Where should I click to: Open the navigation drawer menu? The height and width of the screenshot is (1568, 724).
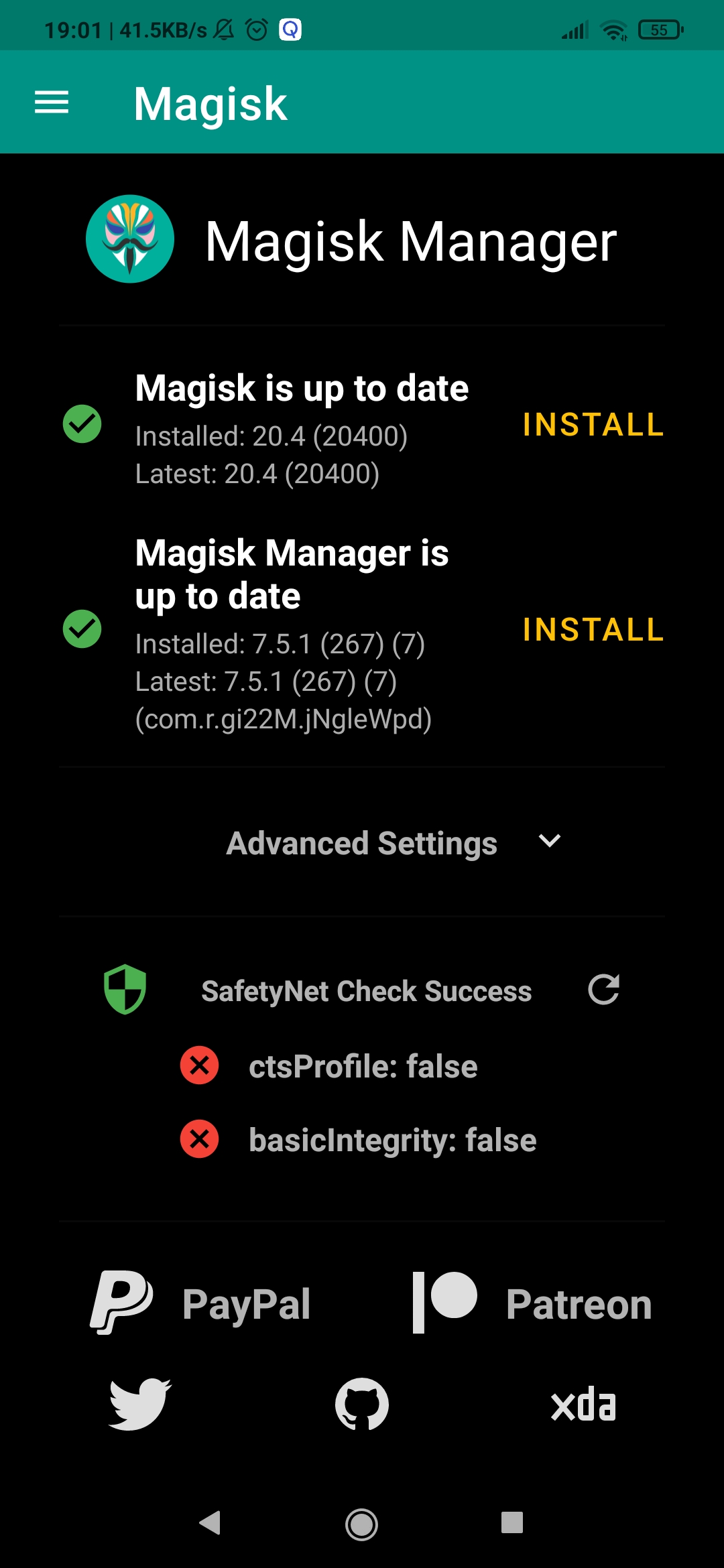tap(52, 103)
